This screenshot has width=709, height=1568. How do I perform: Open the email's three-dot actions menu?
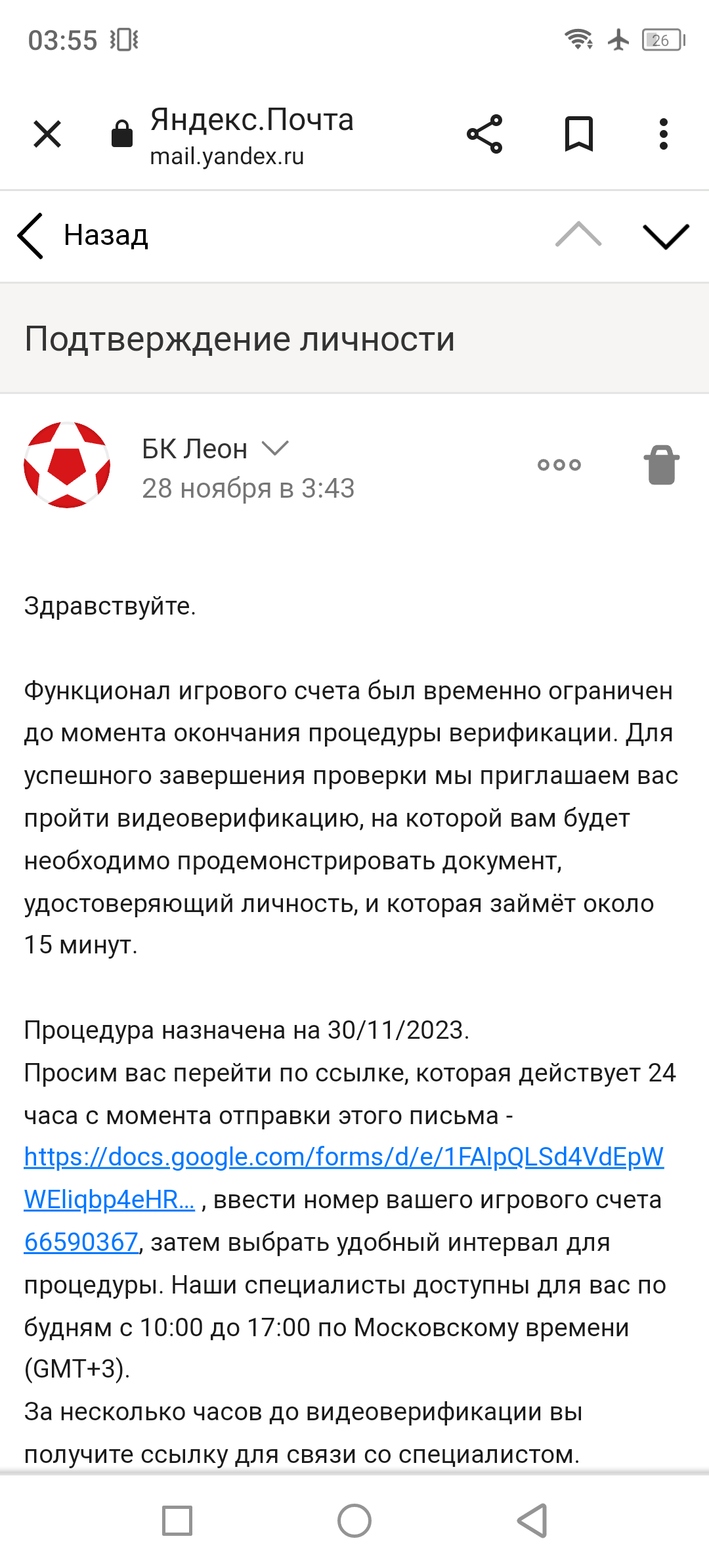point(559,465)
